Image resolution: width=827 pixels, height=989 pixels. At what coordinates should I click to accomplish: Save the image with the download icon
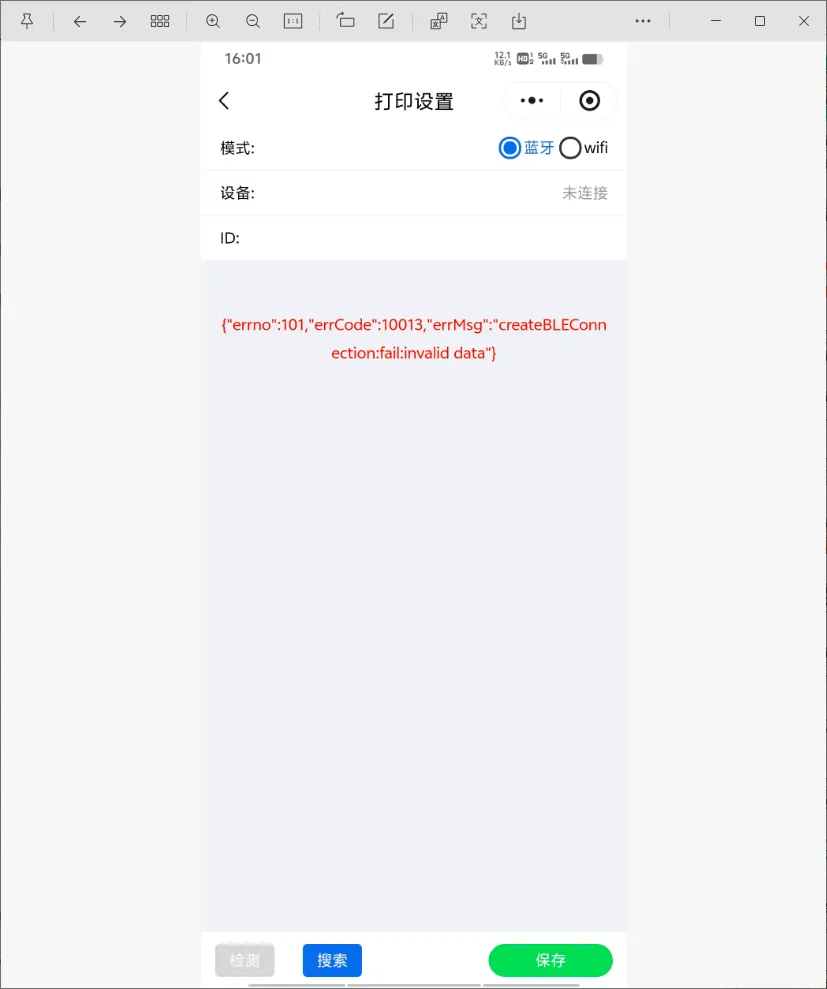click(519, 21)
